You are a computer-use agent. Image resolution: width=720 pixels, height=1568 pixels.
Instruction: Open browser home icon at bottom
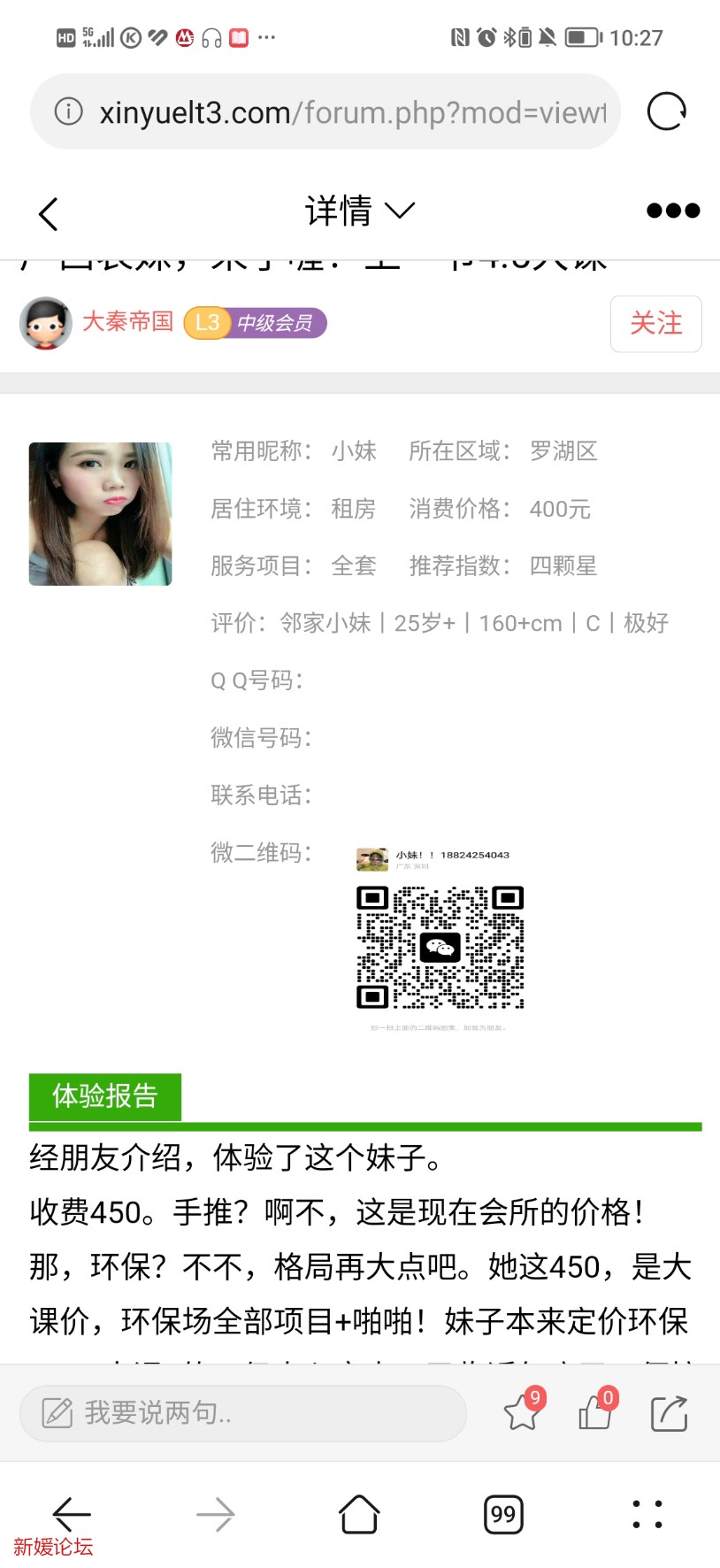point(359,1515)
